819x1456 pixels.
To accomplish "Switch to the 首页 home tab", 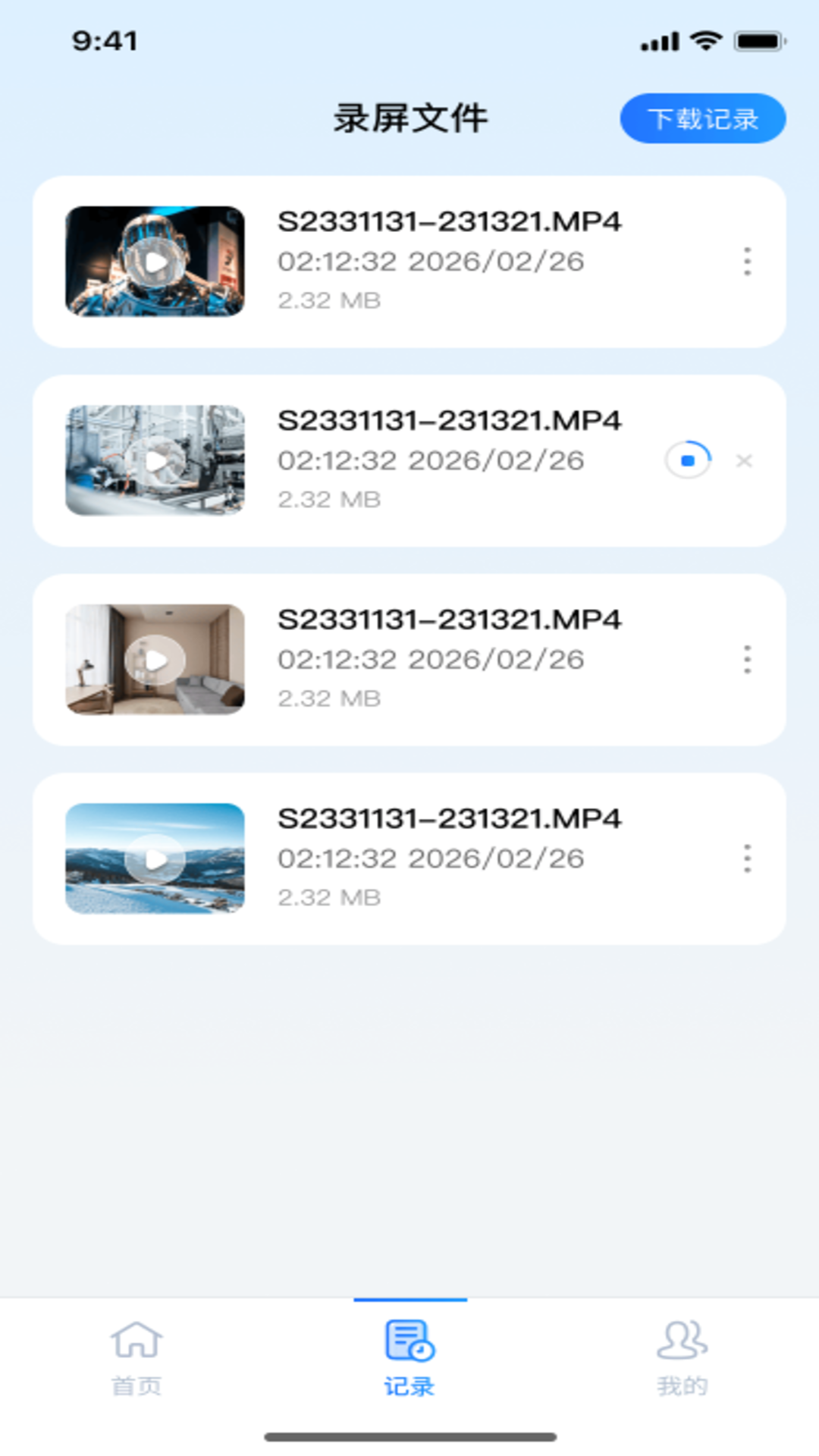I will click(136, 1357).
